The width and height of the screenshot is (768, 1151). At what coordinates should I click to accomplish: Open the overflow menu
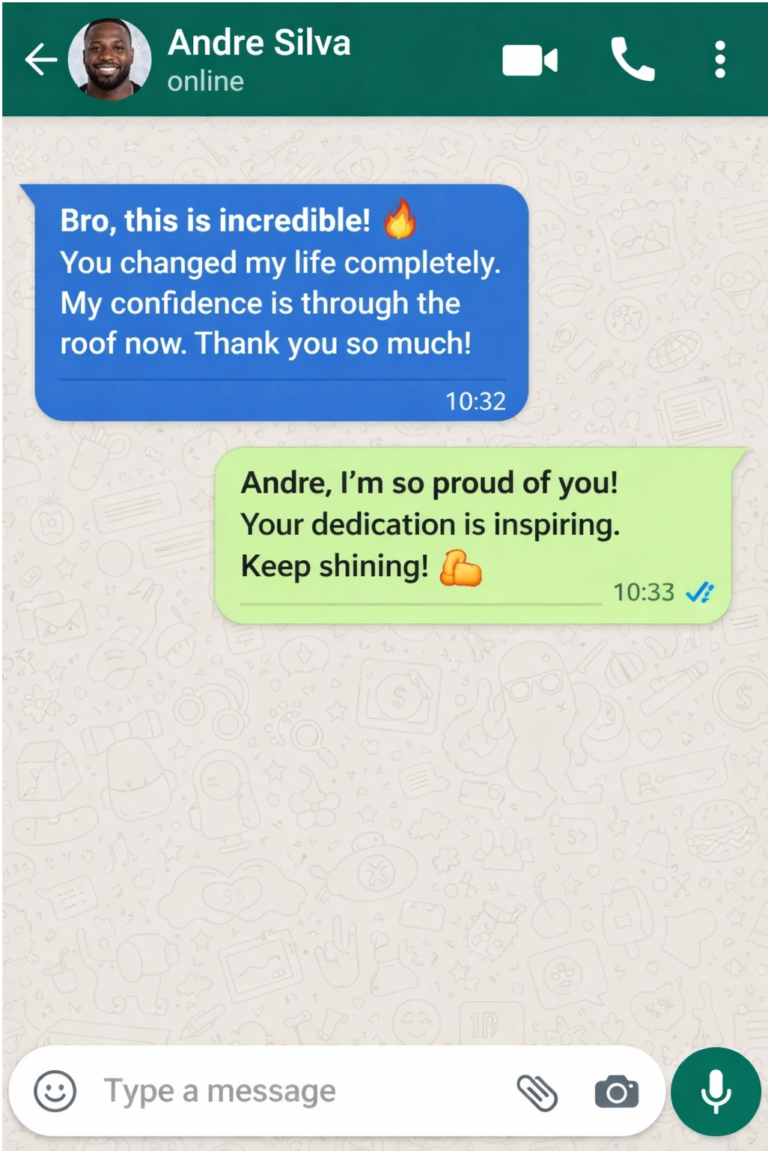pos(719,60)
